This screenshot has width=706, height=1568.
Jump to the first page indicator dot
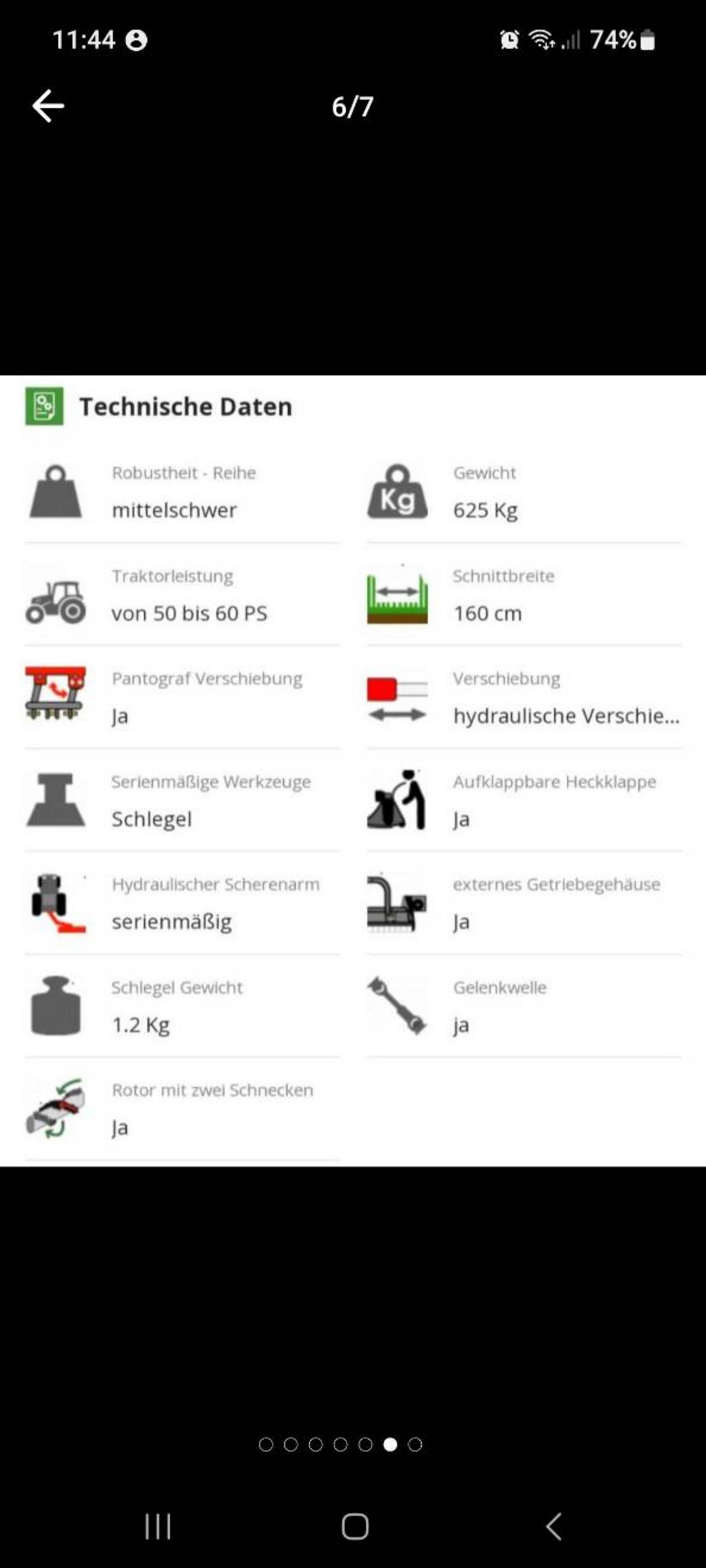266,1444
